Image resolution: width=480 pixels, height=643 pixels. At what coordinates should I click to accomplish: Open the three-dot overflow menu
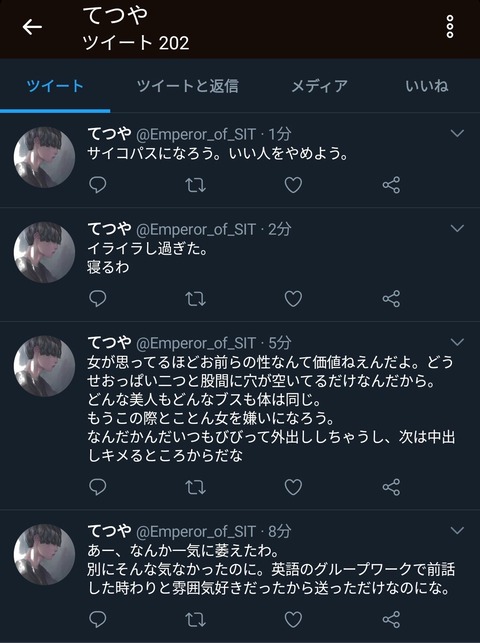tap(450, 27)
